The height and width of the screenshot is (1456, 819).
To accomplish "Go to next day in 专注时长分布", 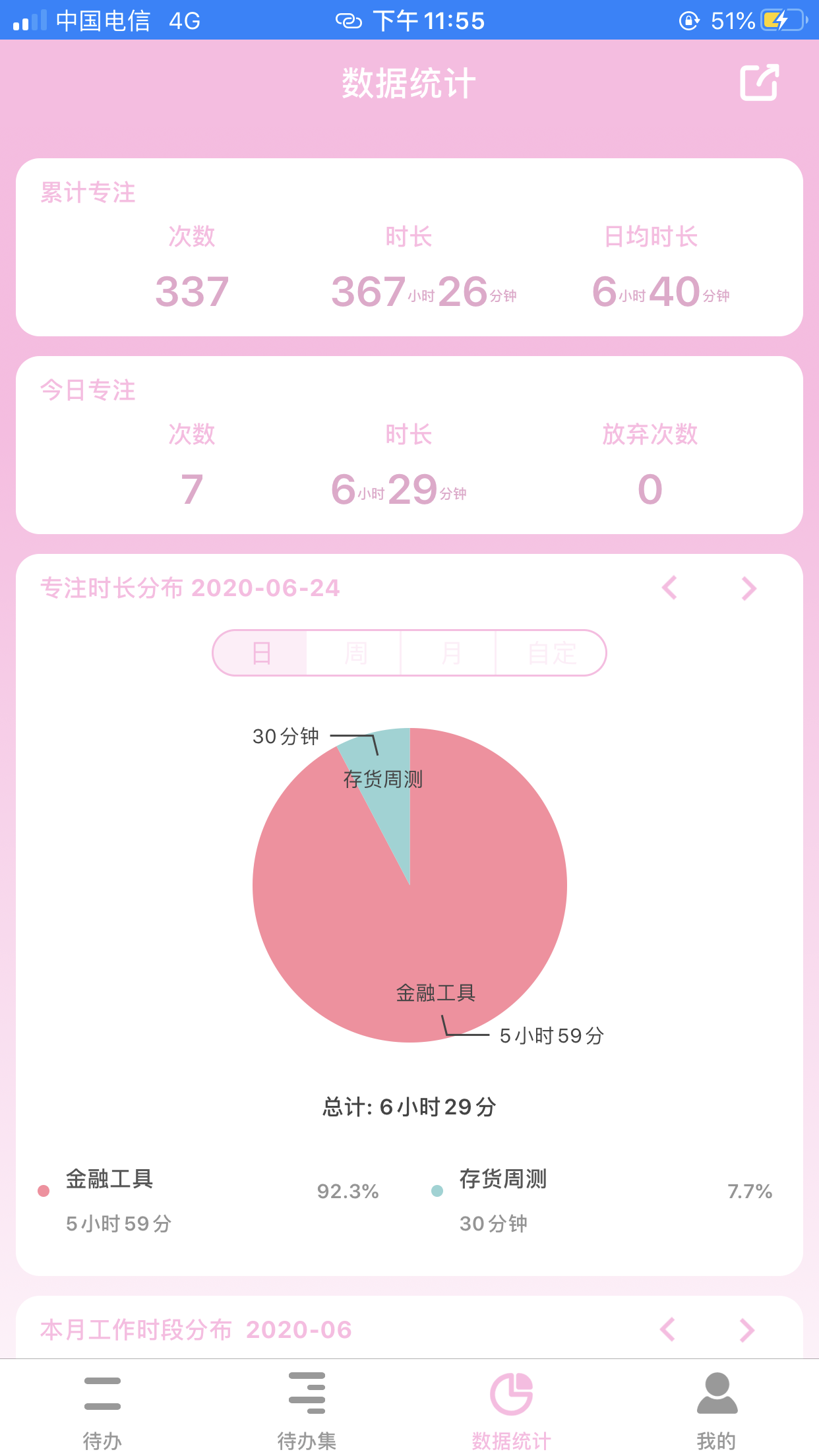I will click(748, 588).
